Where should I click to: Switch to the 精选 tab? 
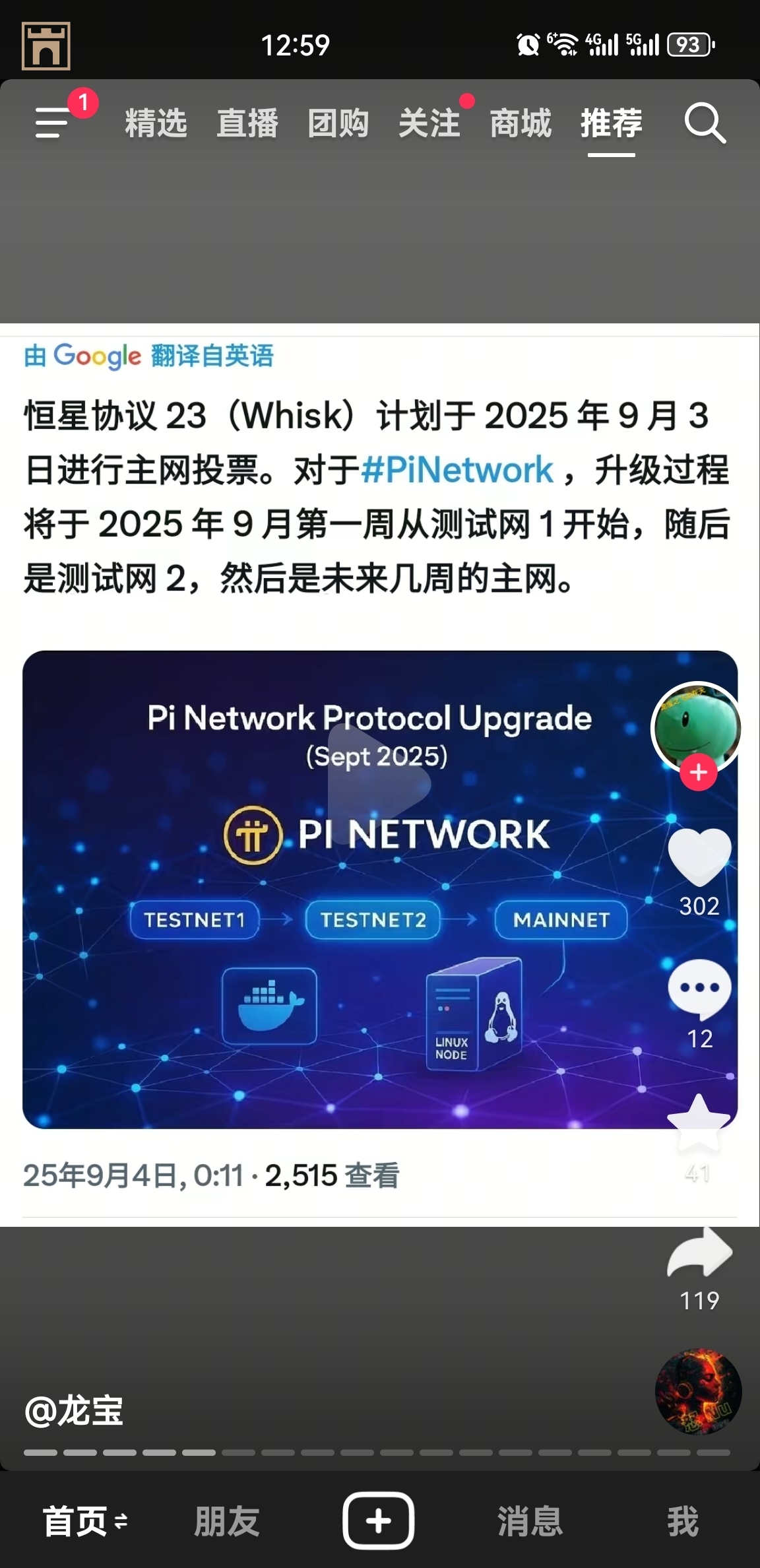[x=156, y=123]
